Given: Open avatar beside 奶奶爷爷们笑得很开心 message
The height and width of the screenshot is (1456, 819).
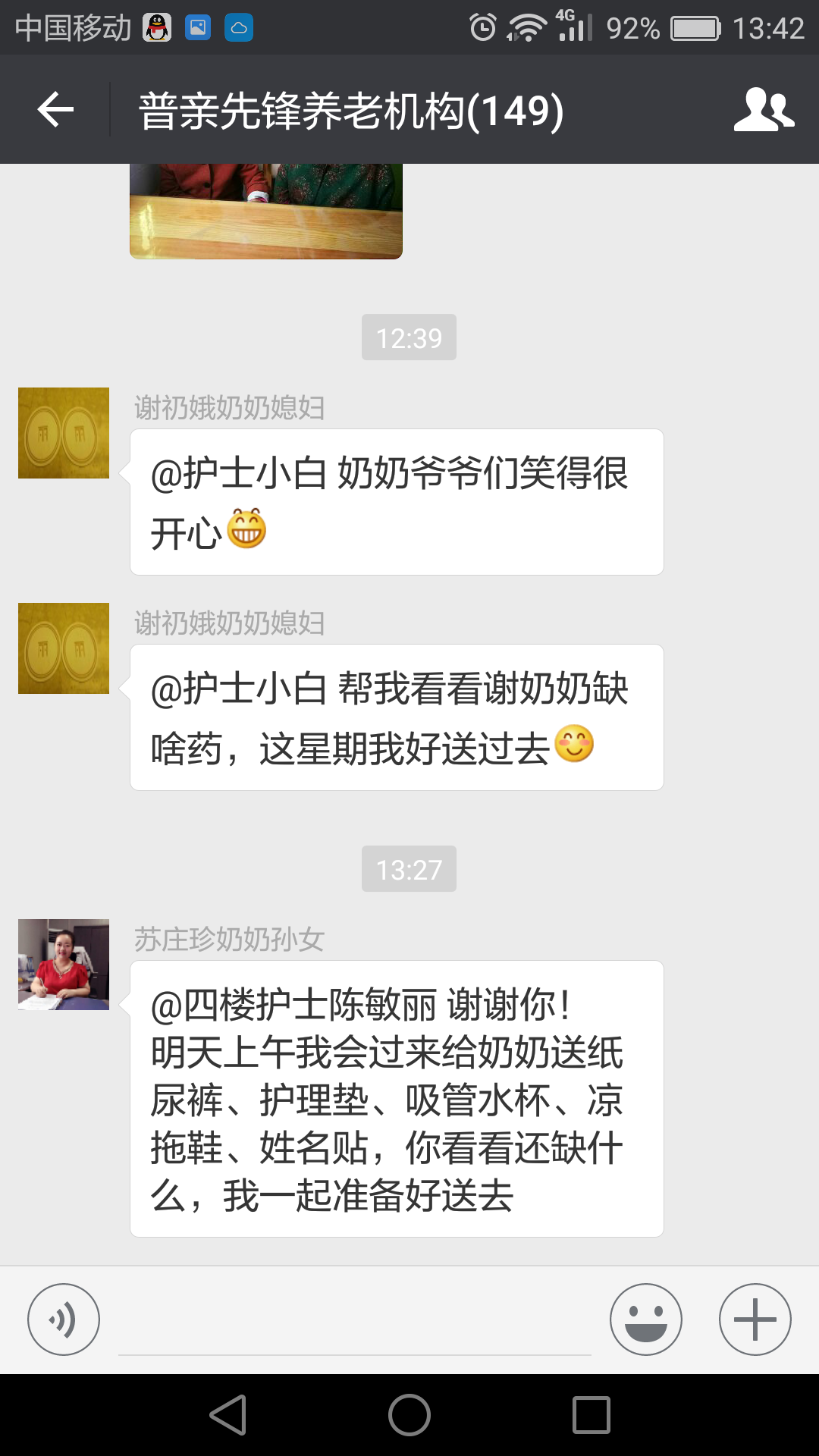Looking at the screenshot, I should point(64,433).
